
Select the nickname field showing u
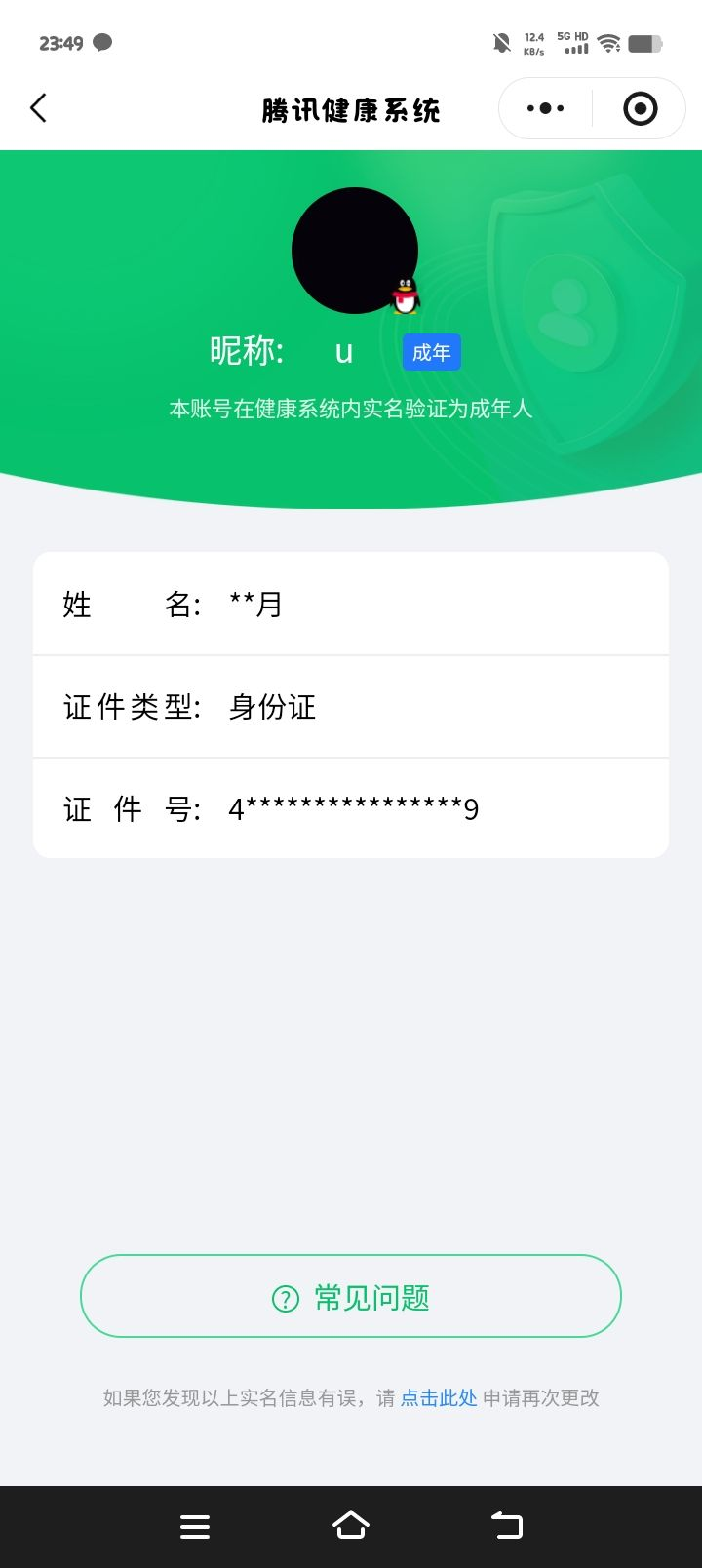343,352
